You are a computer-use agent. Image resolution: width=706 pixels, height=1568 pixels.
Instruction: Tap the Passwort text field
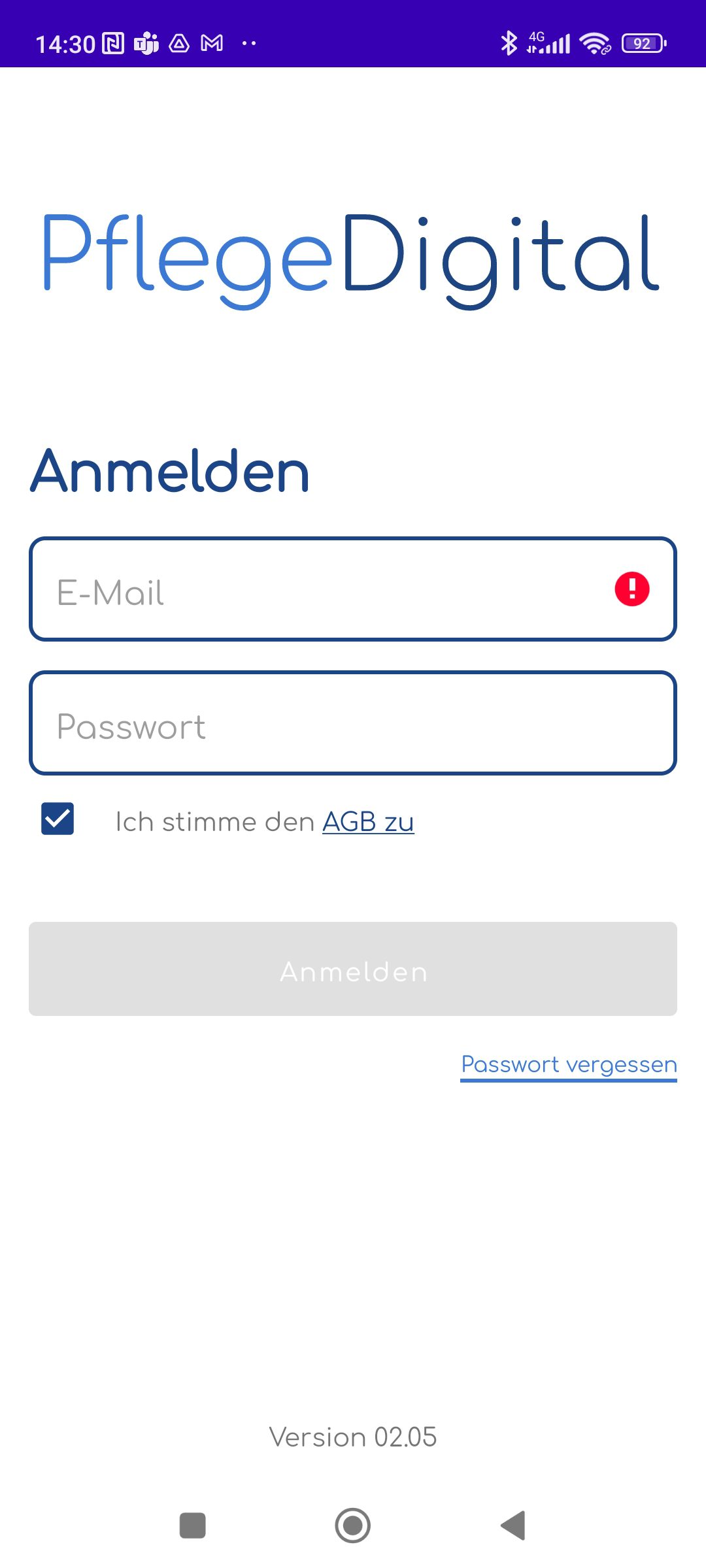tap(353, 723)
